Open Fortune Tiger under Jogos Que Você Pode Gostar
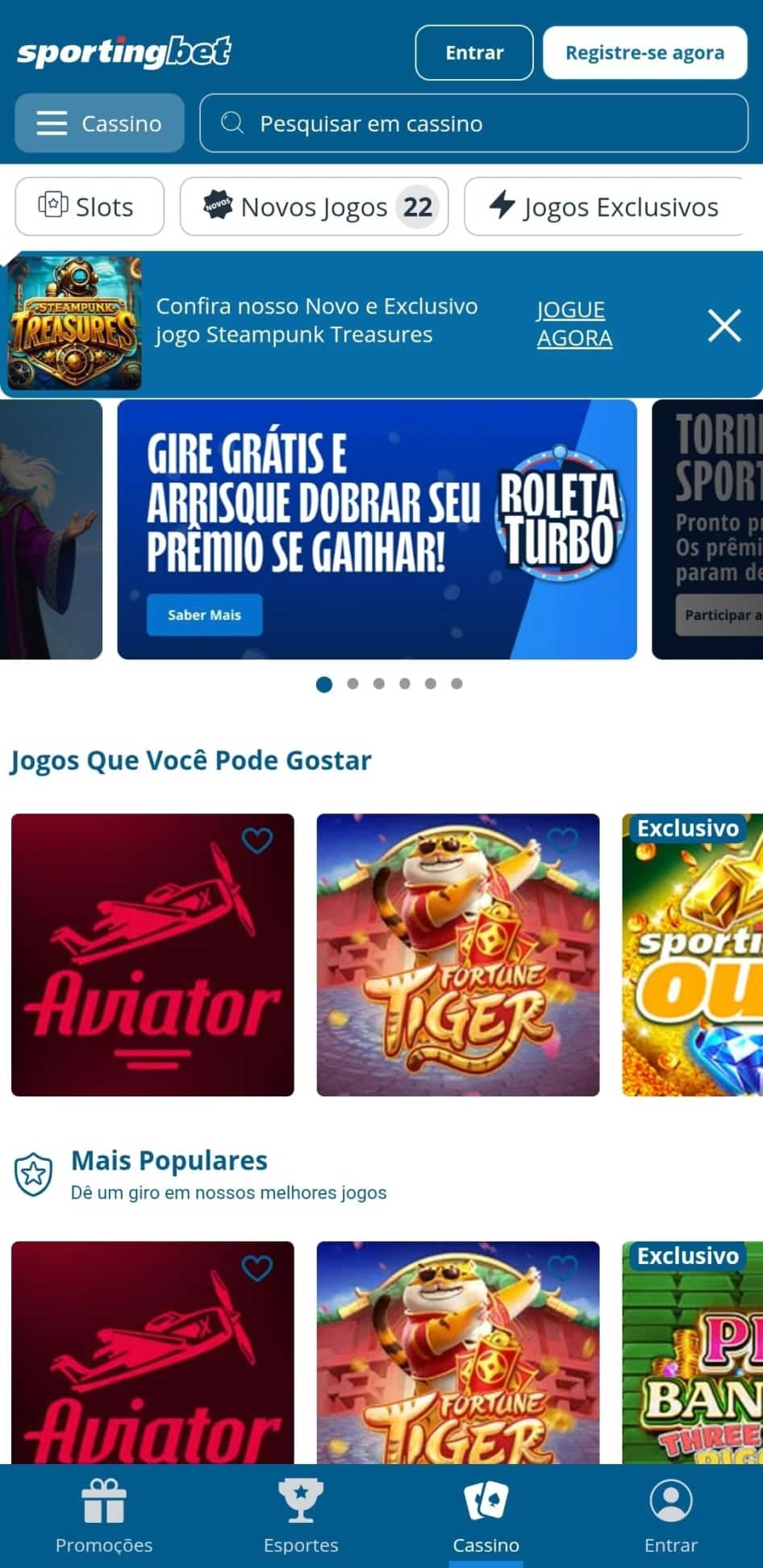 457,967
